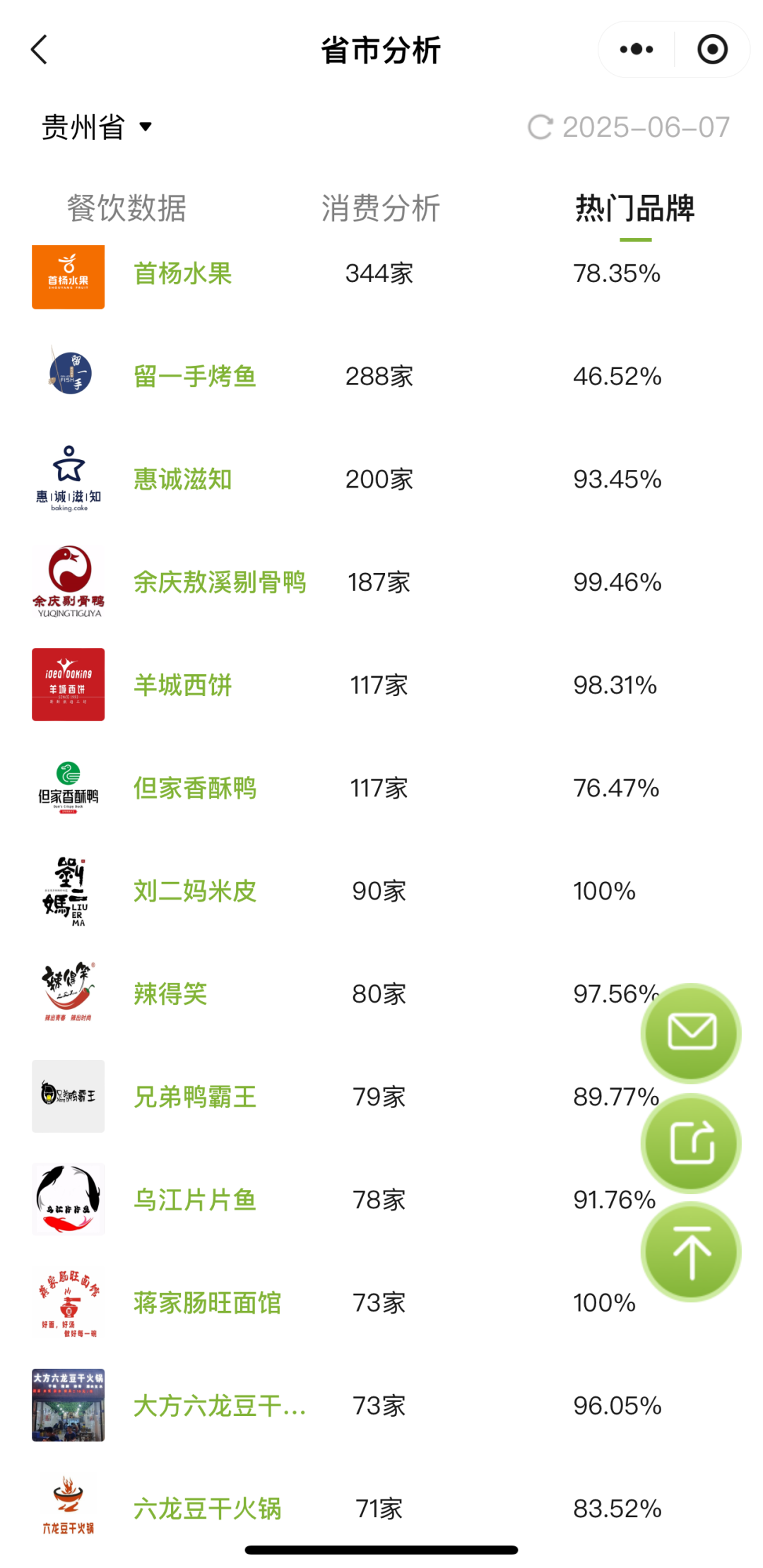Viewport: 763px width, 1568px height.
Task: Expand the 贵州省 province dropdown
Action: coord(97,127)
